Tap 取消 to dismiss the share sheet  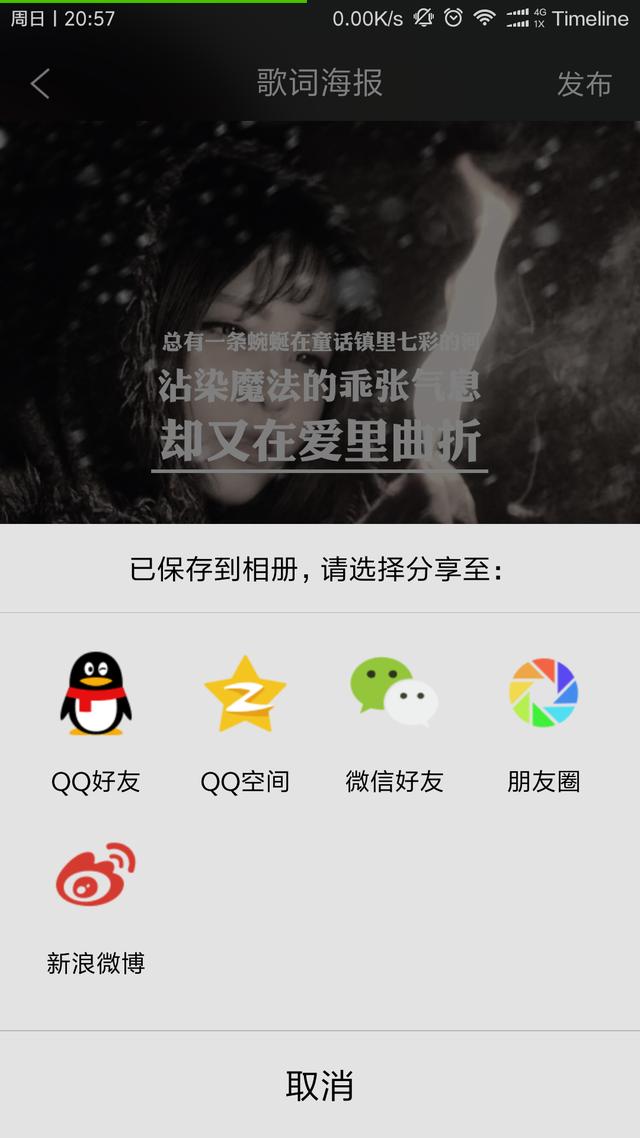[x=320, y=1085]
